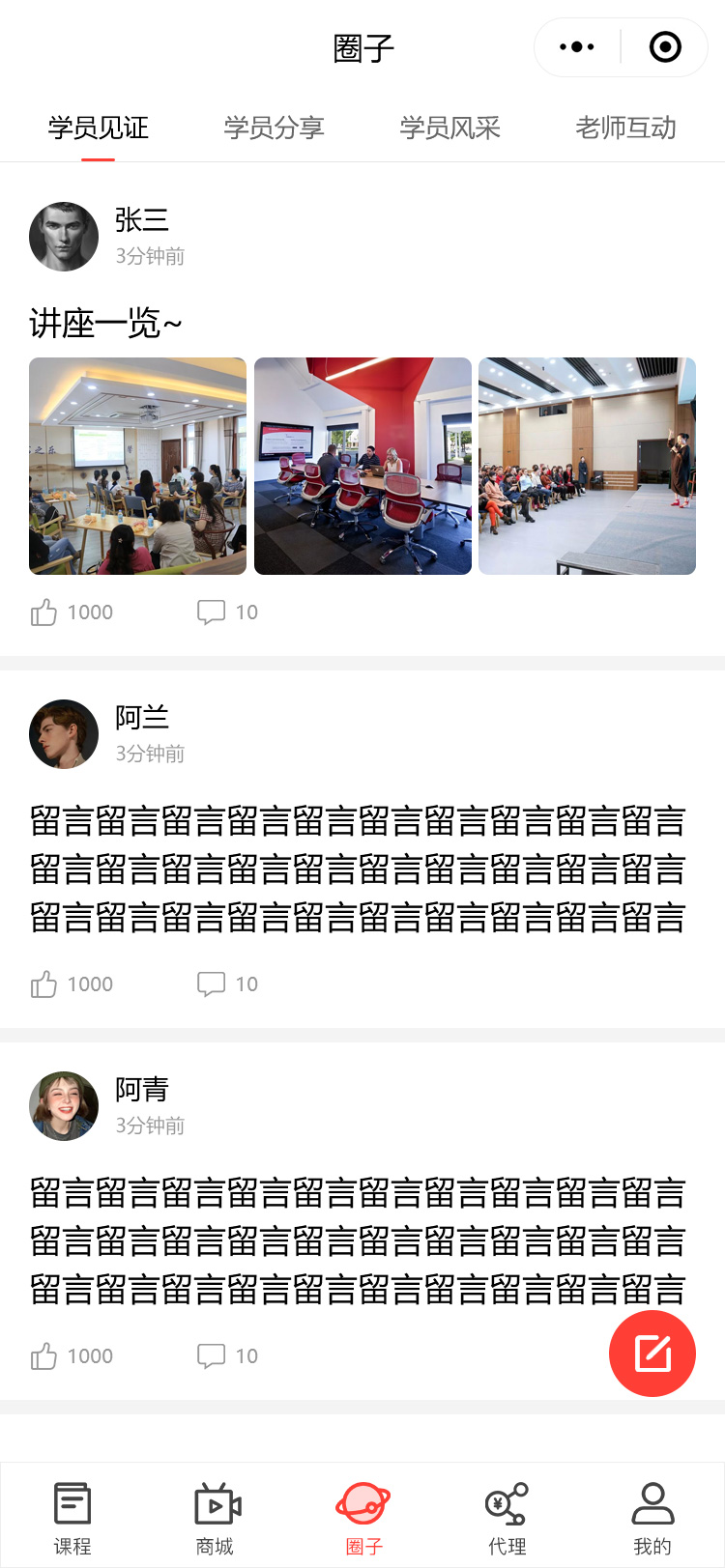The width and height of the screenshot is (725, 1568).
Task: Open 张三's profile avatar
Action: coord(64,237)
